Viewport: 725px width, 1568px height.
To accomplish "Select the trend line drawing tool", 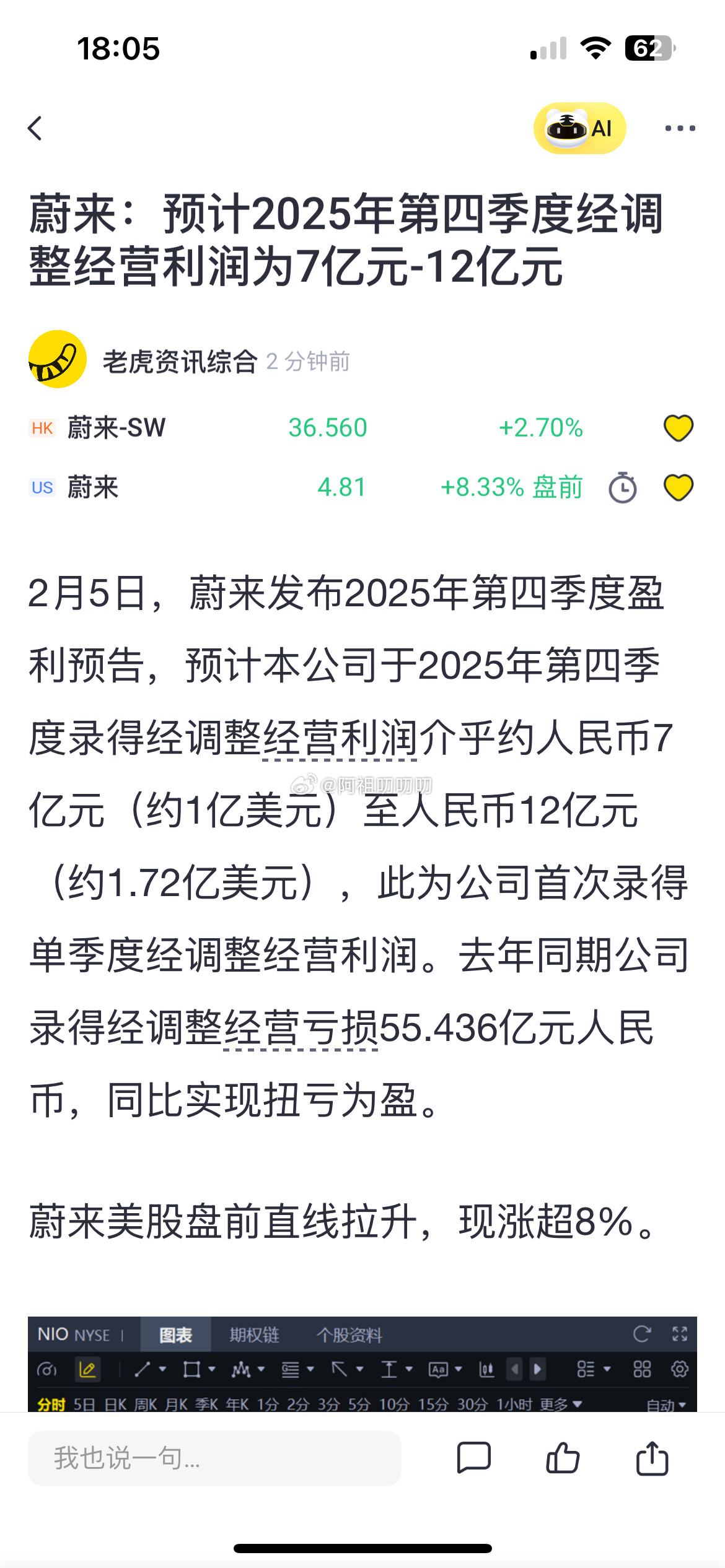I will pos(143,1370).
